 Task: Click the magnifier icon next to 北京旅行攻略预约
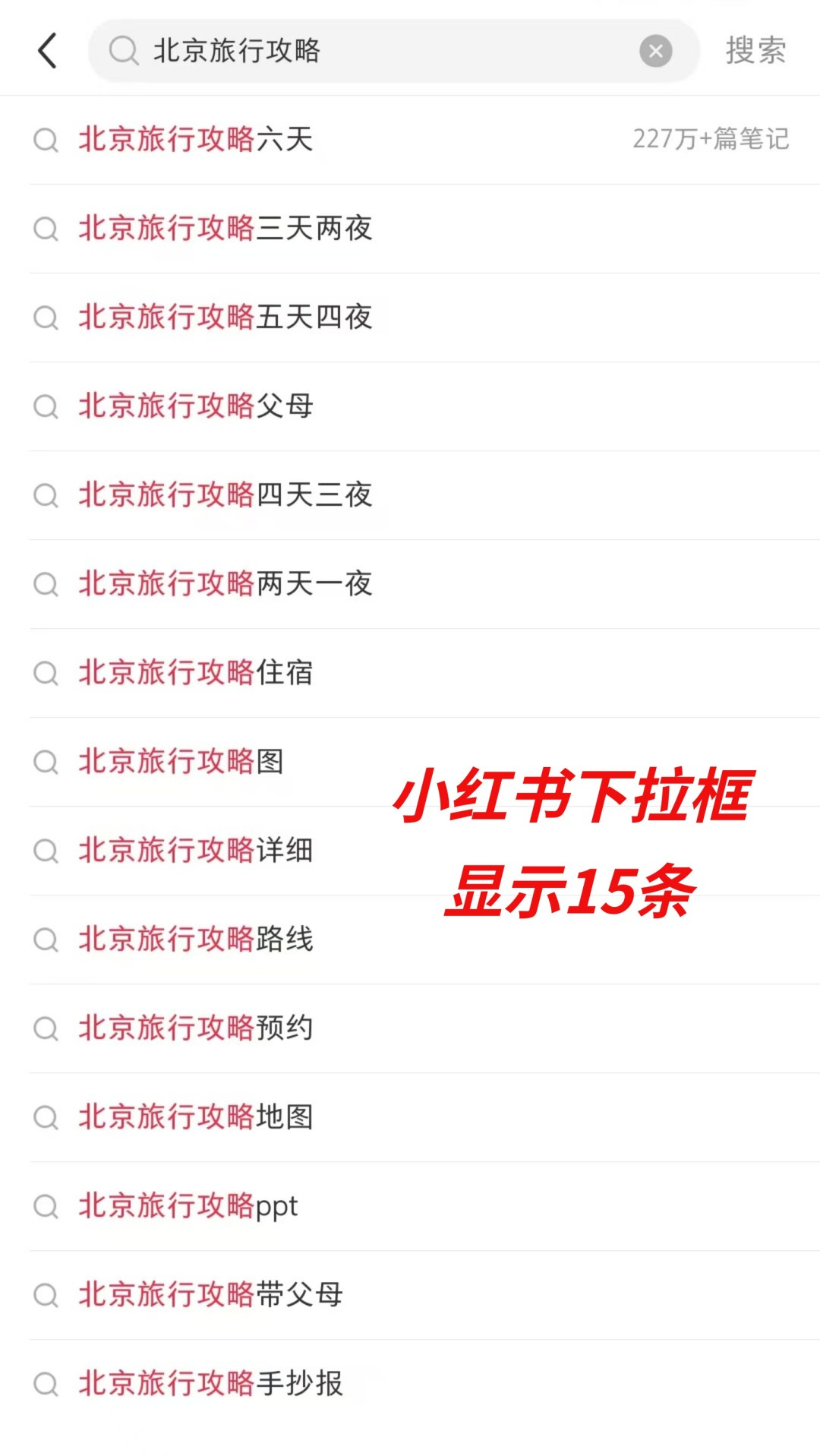pos(46,1029)
